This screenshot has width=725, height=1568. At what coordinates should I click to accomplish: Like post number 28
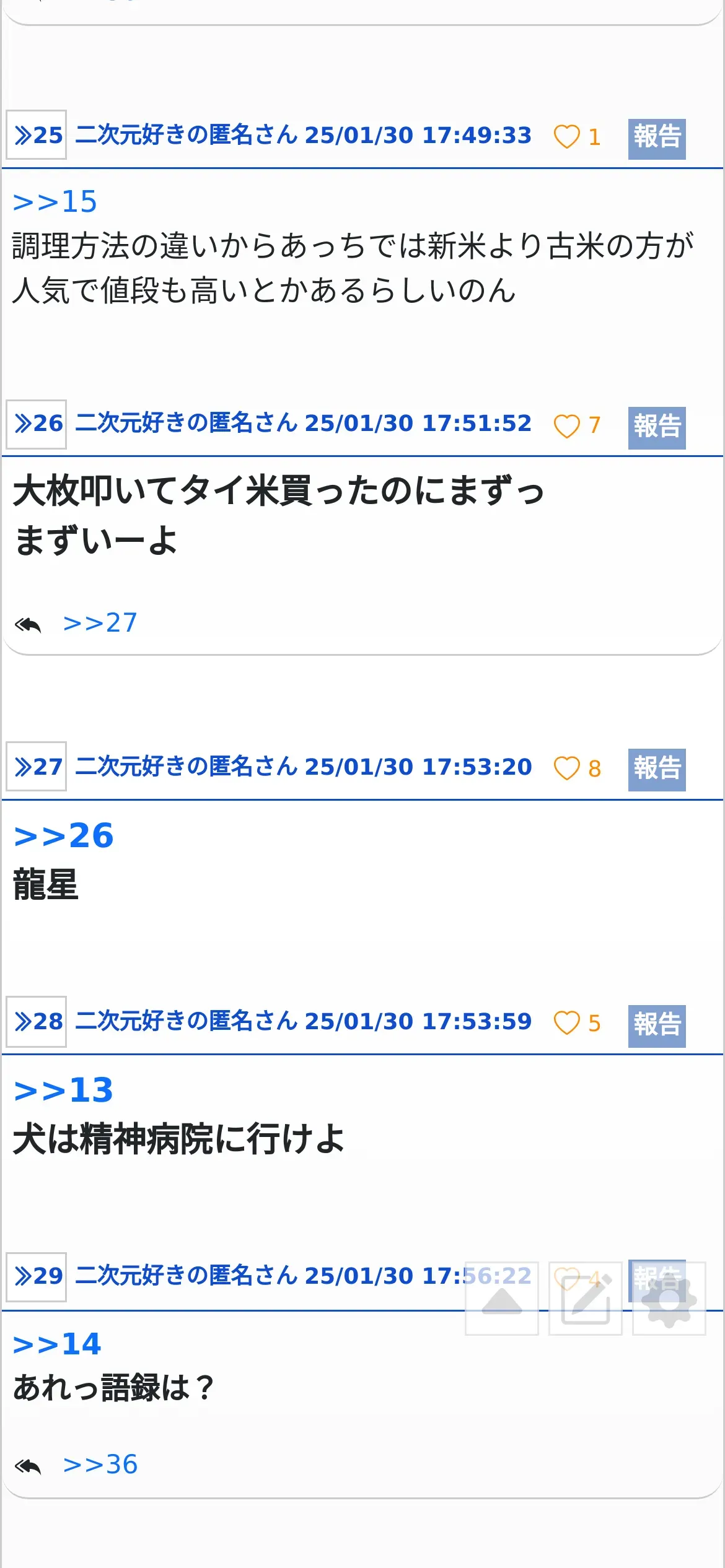(x=566, y=1023)
